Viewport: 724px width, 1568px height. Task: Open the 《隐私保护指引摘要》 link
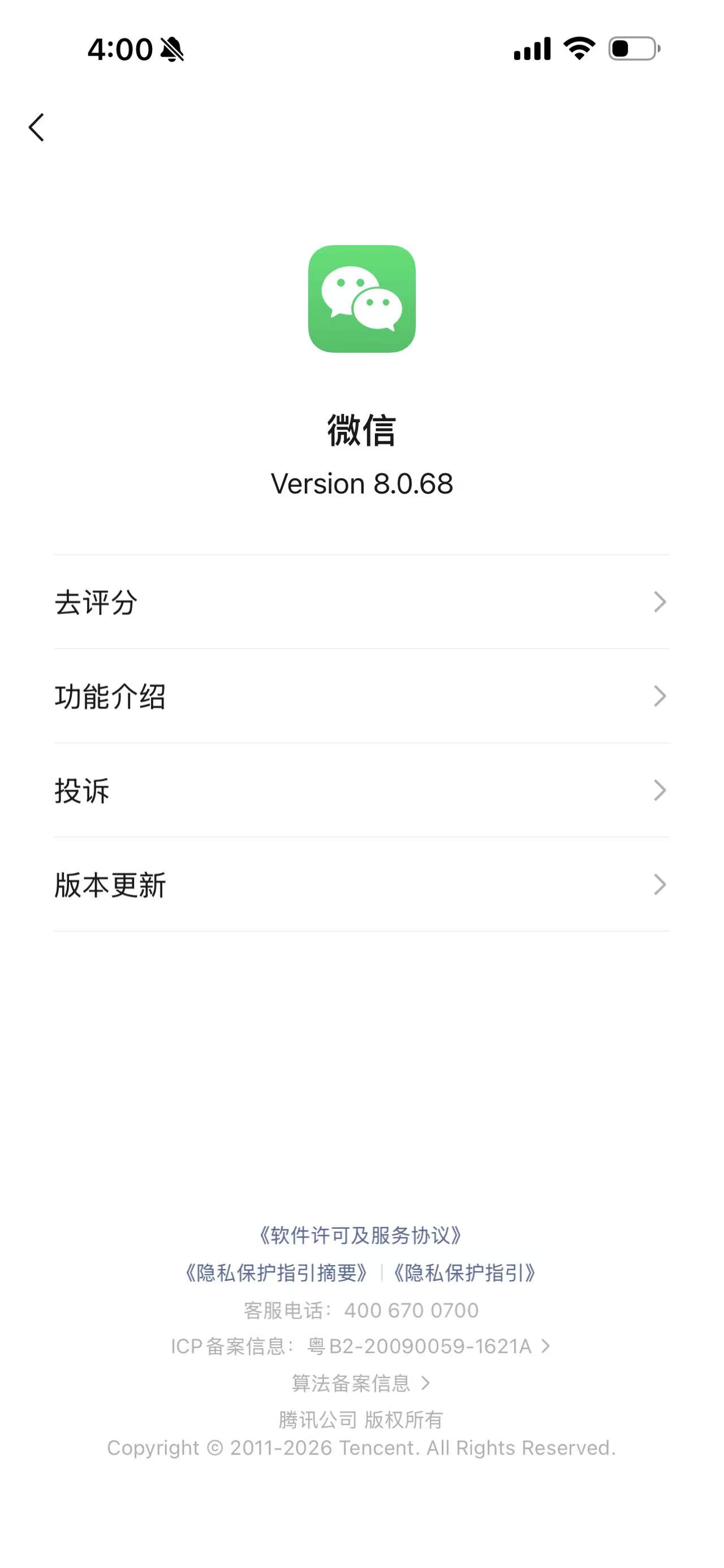(x=277, y=1273)
